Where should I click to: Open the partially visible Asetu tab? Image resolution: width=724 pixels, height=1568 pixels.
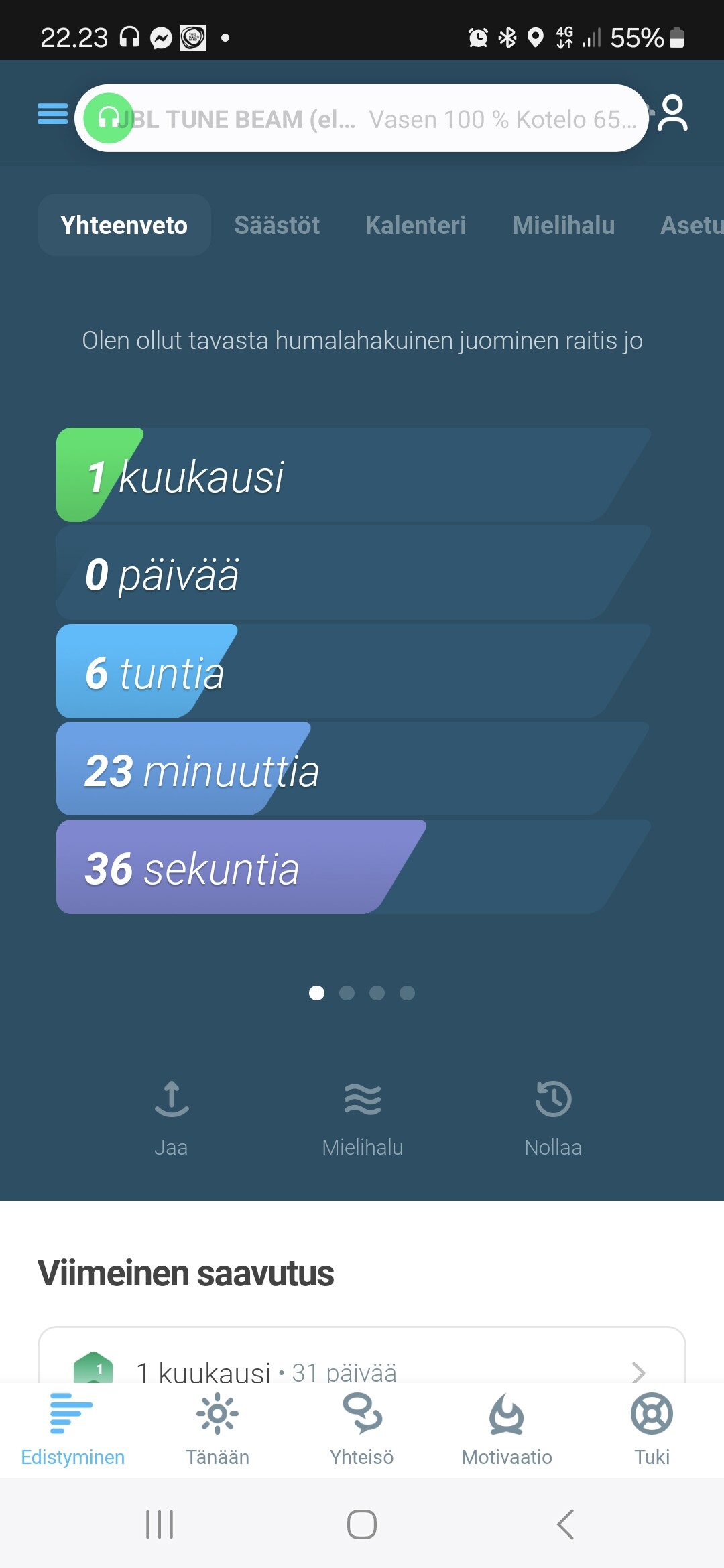click(x=692, y=225)
